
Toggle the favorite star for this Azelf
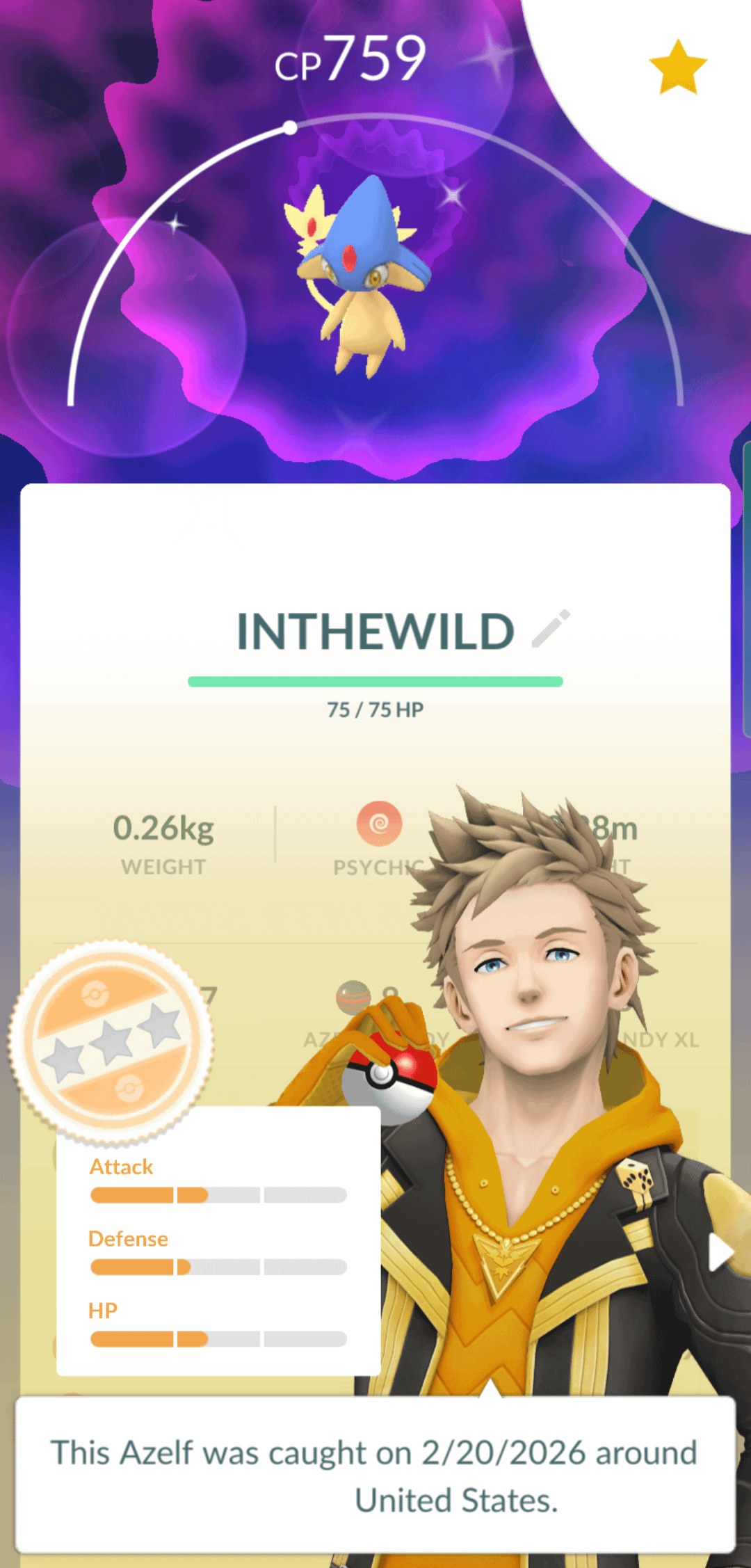(x=677, y=68)
